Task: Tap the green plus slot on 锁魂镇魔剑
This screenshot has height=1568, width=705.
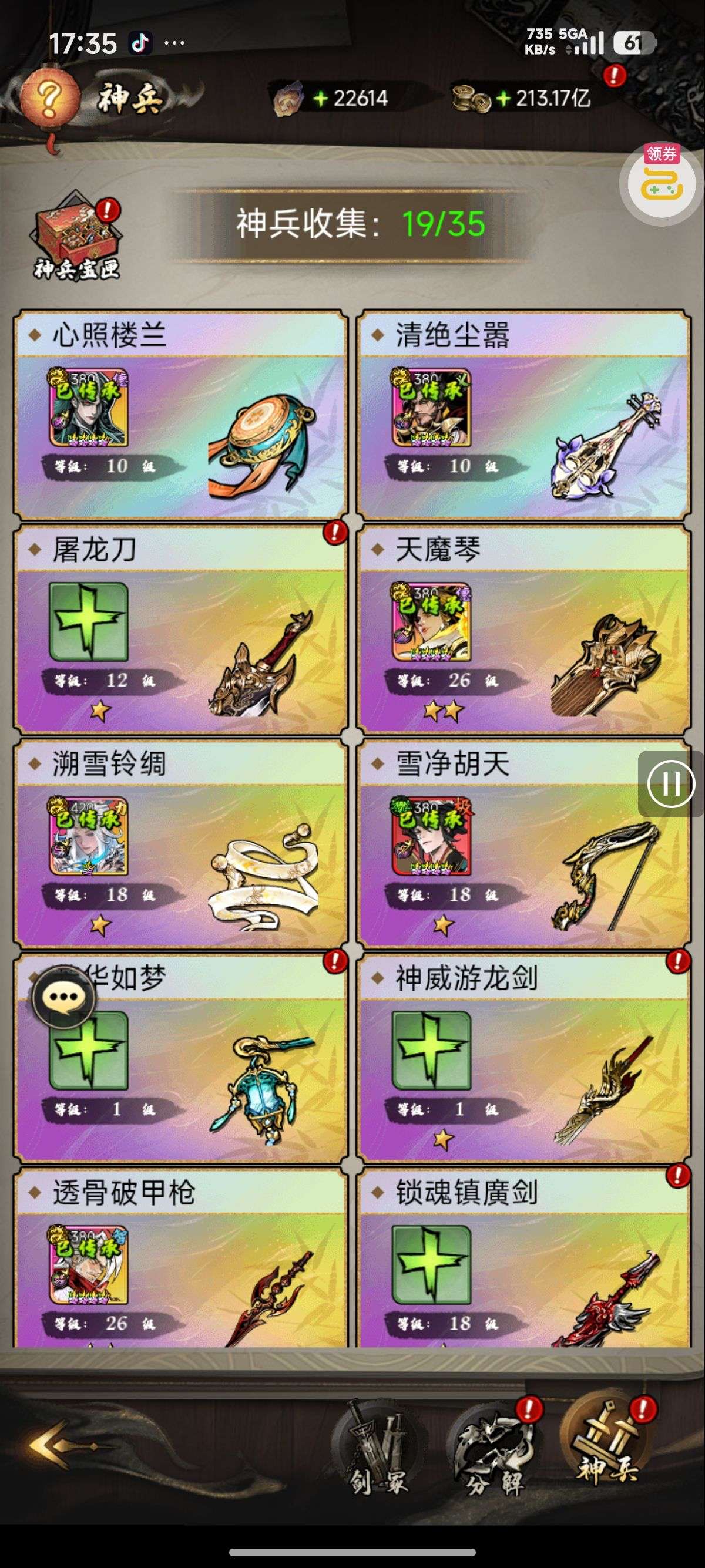Action: (431, 1264)
